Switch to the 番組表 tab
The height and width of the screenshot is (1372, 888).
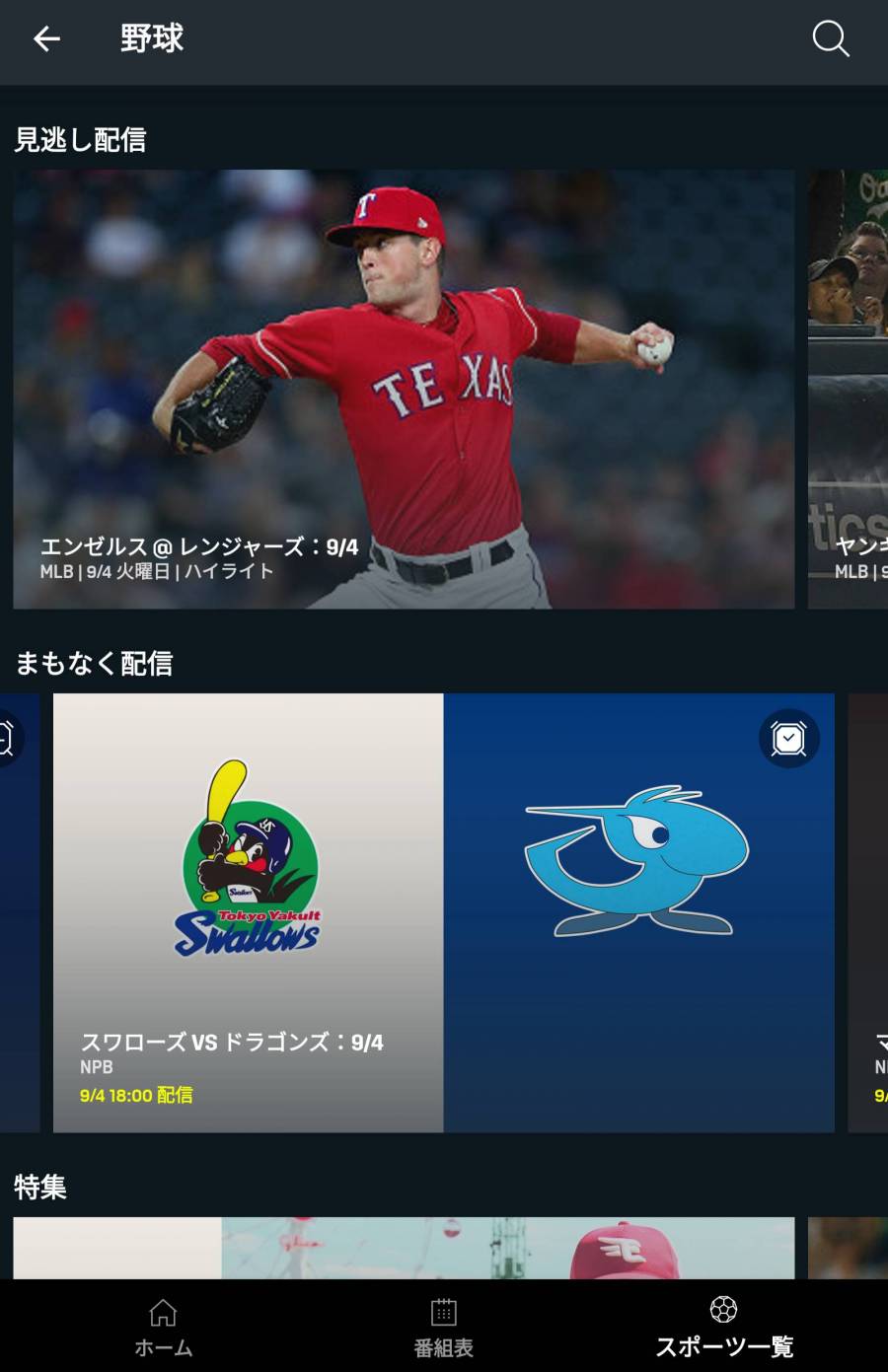tap(443, 1327)
